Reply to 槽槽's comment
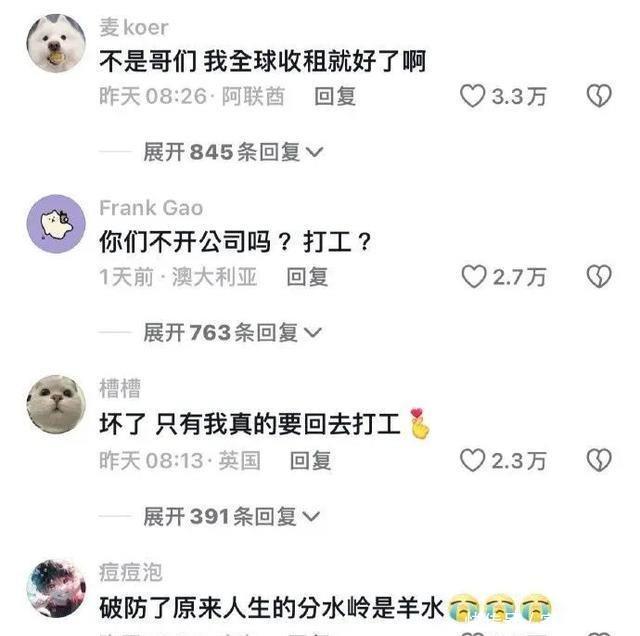Viewport: 640px width, 636px height. 310,460
